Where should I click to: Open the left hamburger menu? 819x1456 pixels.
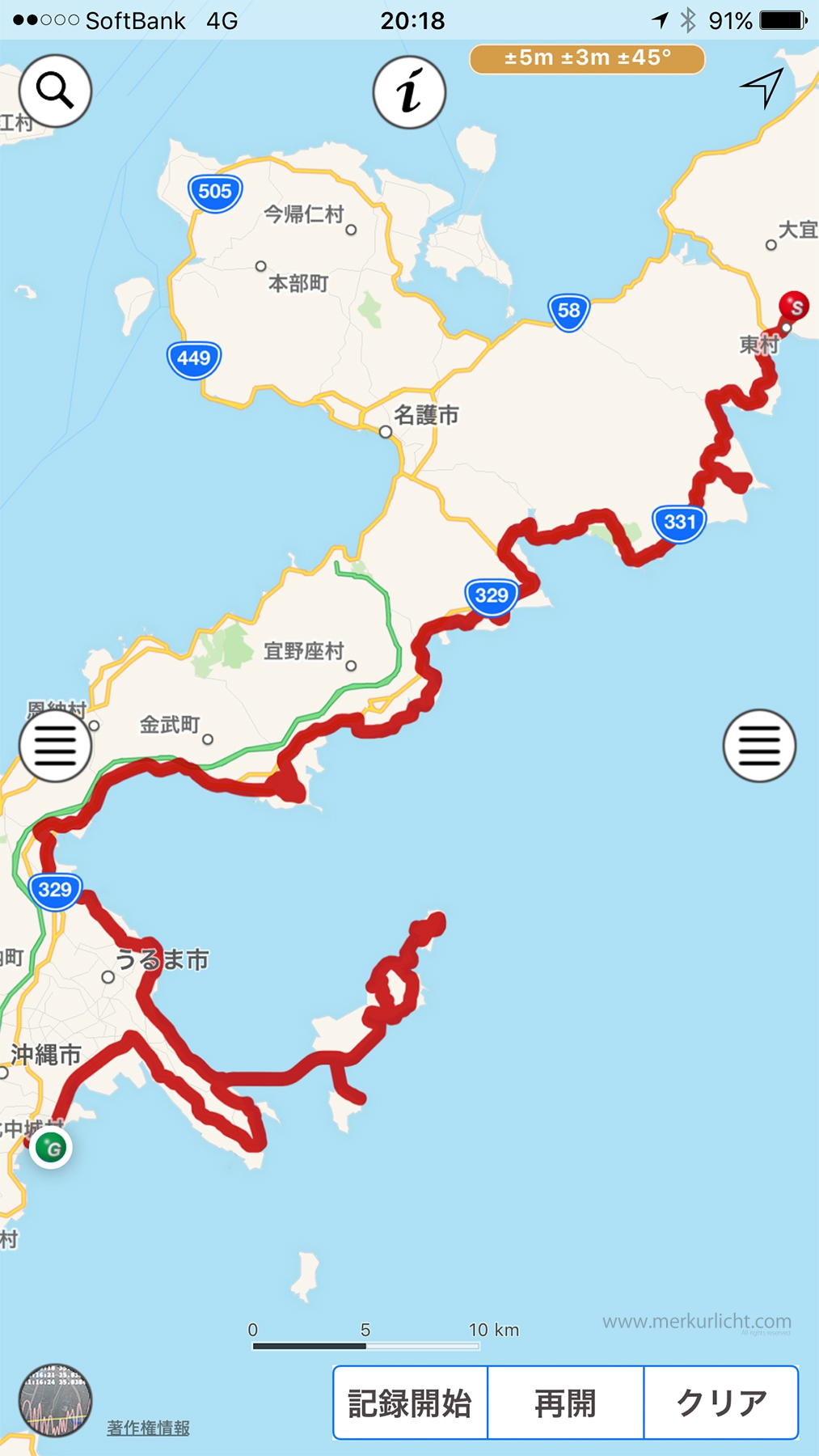tap(55, 745)
